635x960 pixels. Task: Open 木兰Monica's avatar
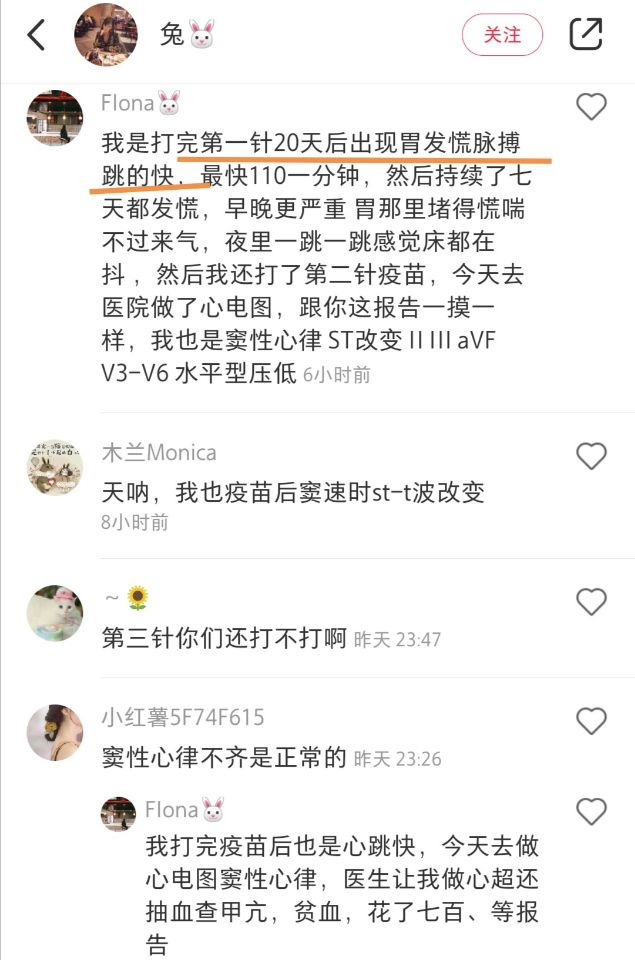pos(54,466)
